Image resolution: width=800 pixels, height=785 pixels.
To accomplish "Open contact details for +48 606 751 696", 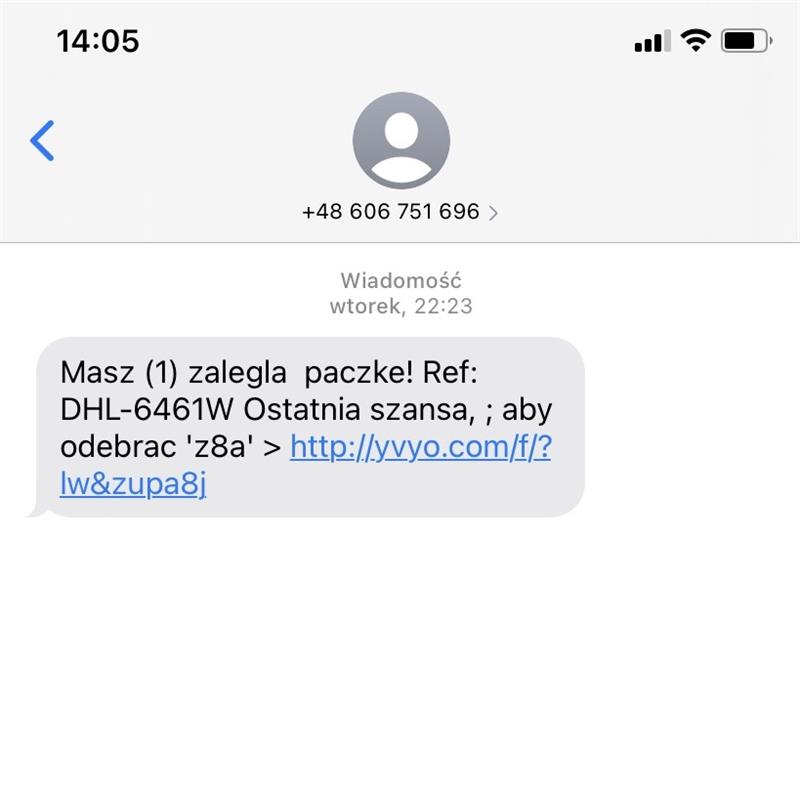I will click(400, 211).
